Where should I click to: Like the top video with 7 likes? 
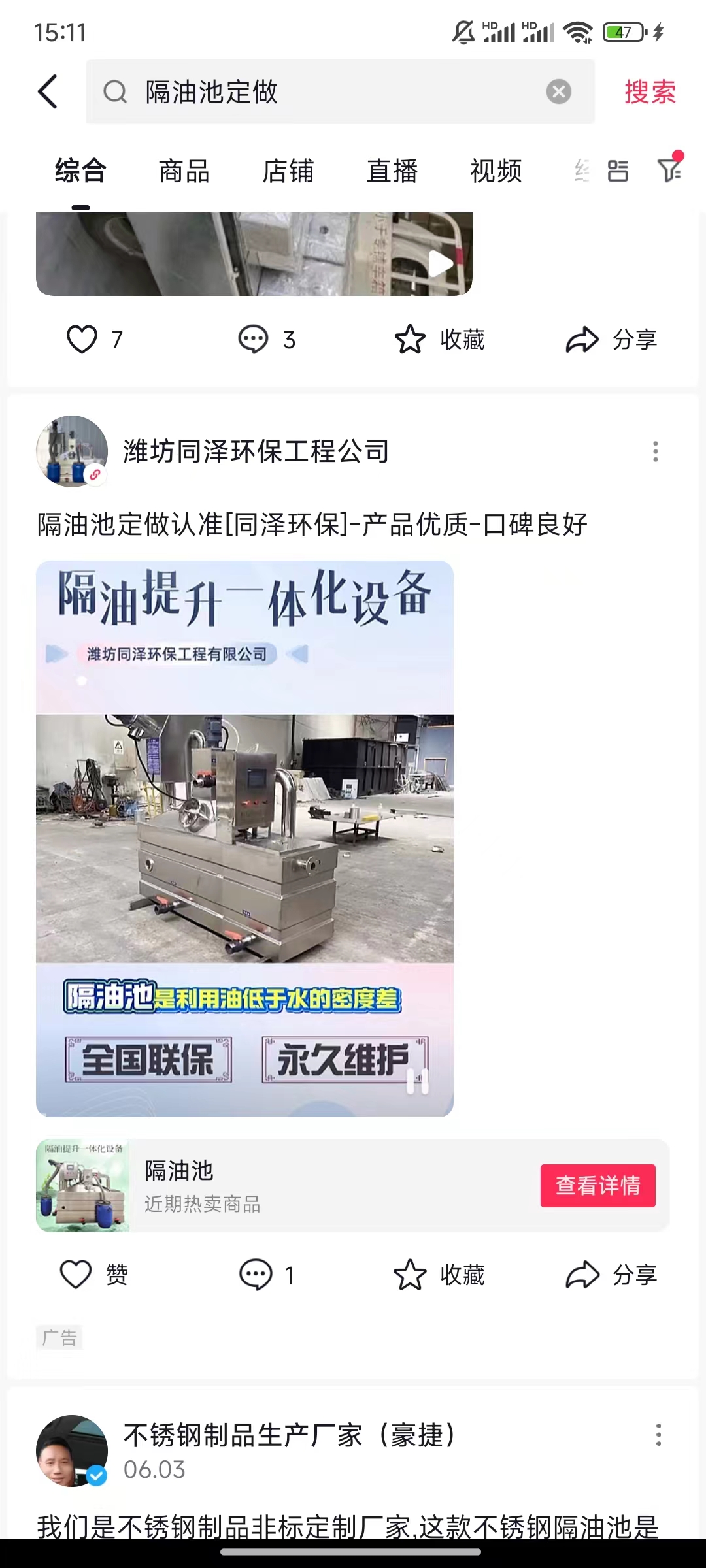click(82, 340)
